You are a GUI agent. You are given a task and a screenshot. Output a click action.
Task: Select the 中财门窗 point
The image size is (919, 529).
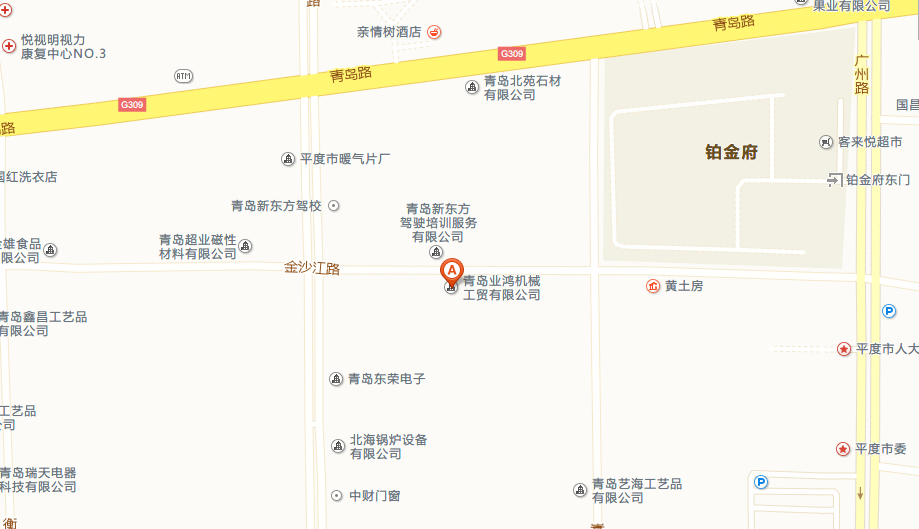point(337,496)
